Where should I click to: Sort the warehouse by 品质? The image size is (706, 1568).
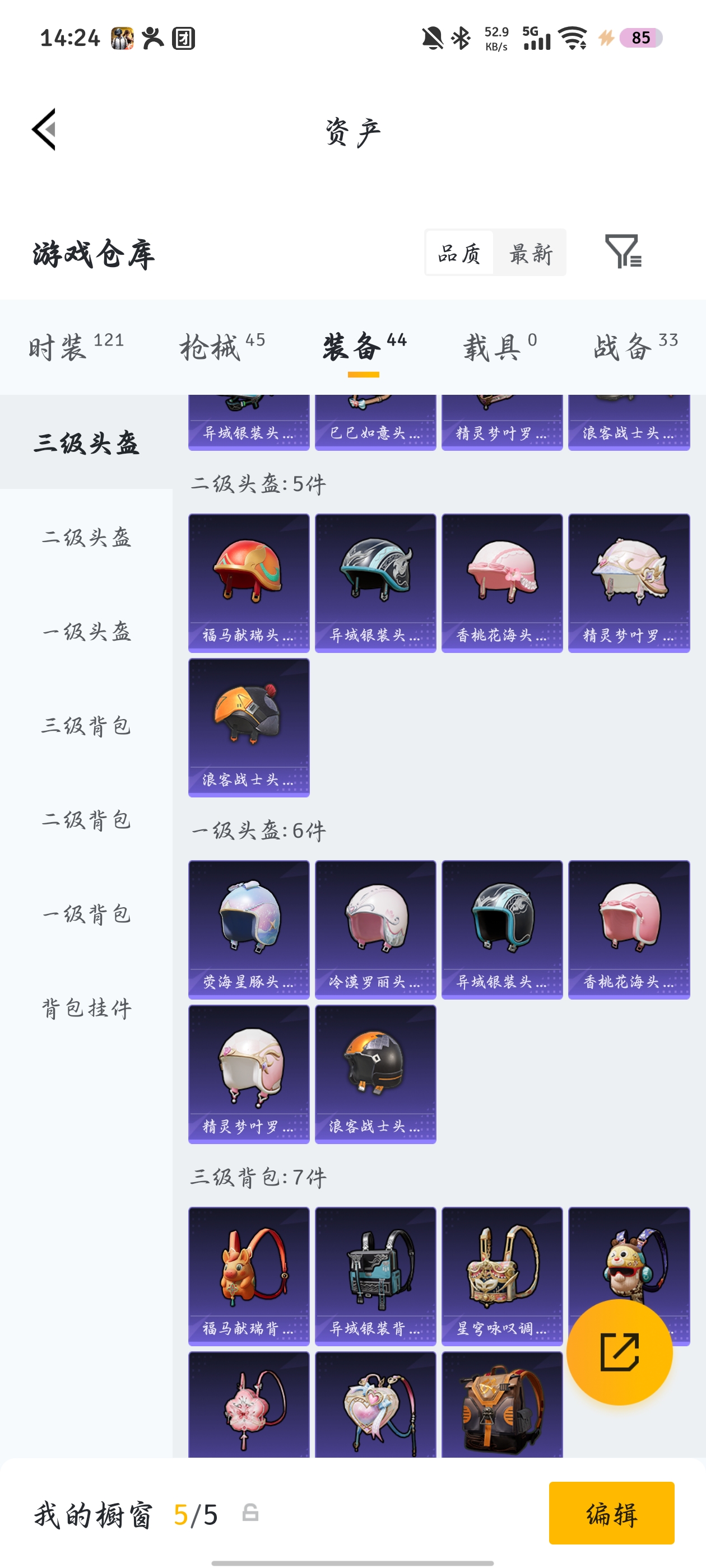coord(459,253)
